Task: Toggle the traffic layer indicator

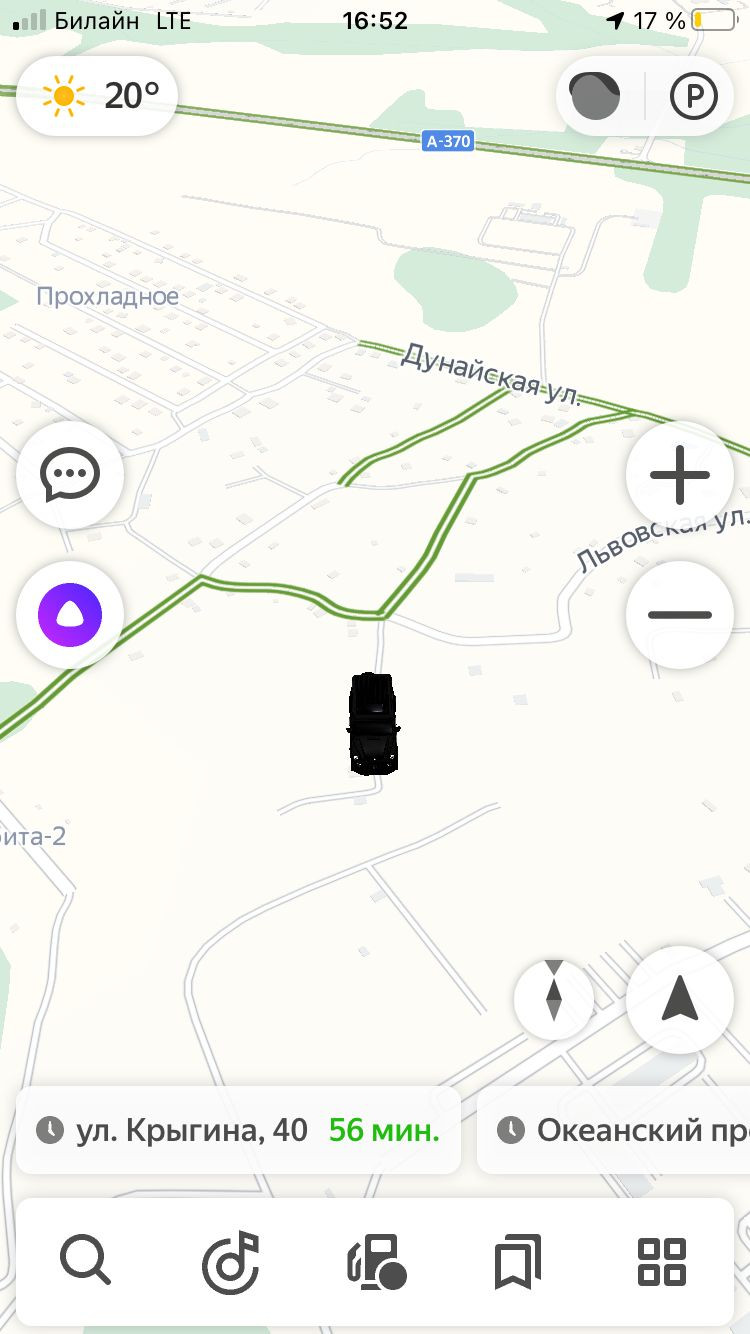Action: (x=595, y=97)
